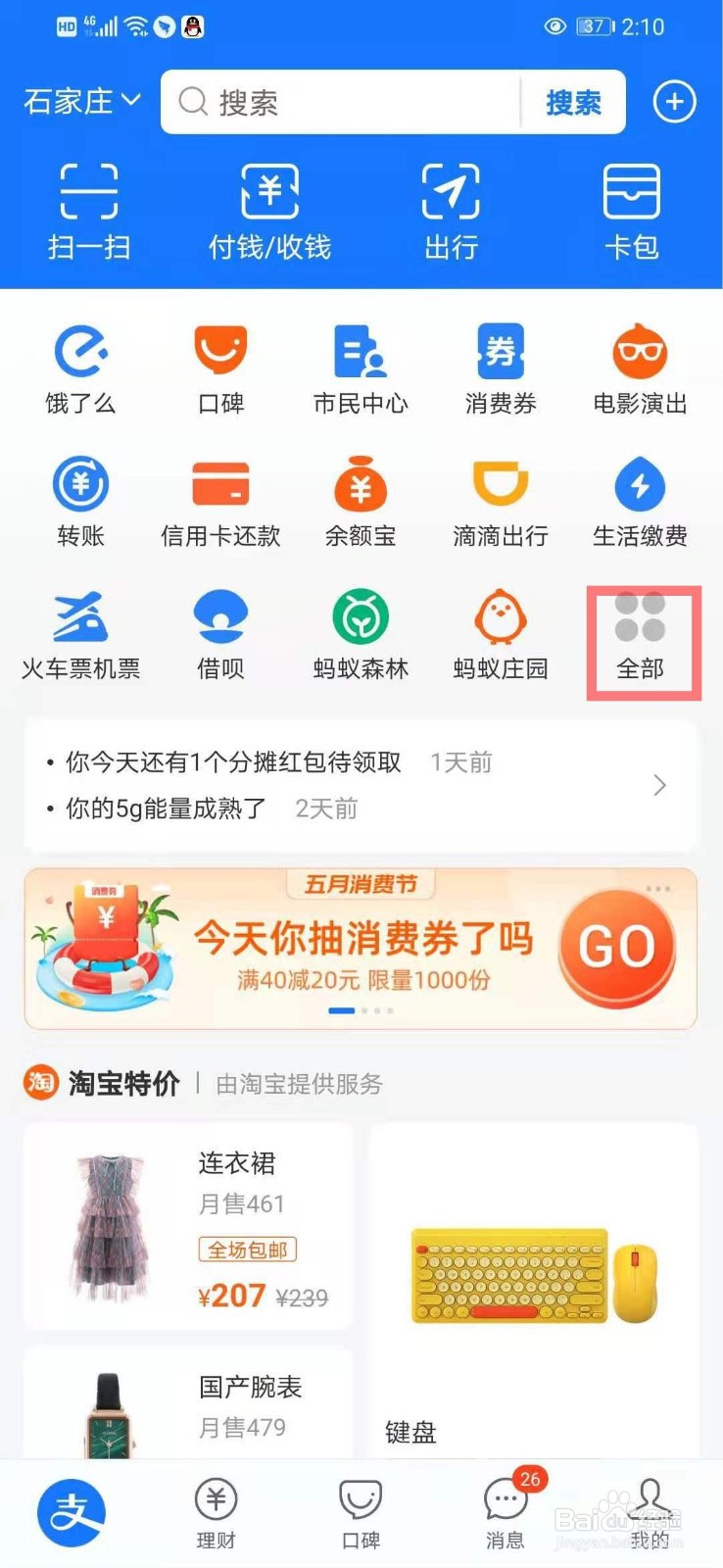This screenshot has width=723, height=1568.
Task: Enter 蚂蚁森林 Ant Forest
Action: [x=360, y=632]
